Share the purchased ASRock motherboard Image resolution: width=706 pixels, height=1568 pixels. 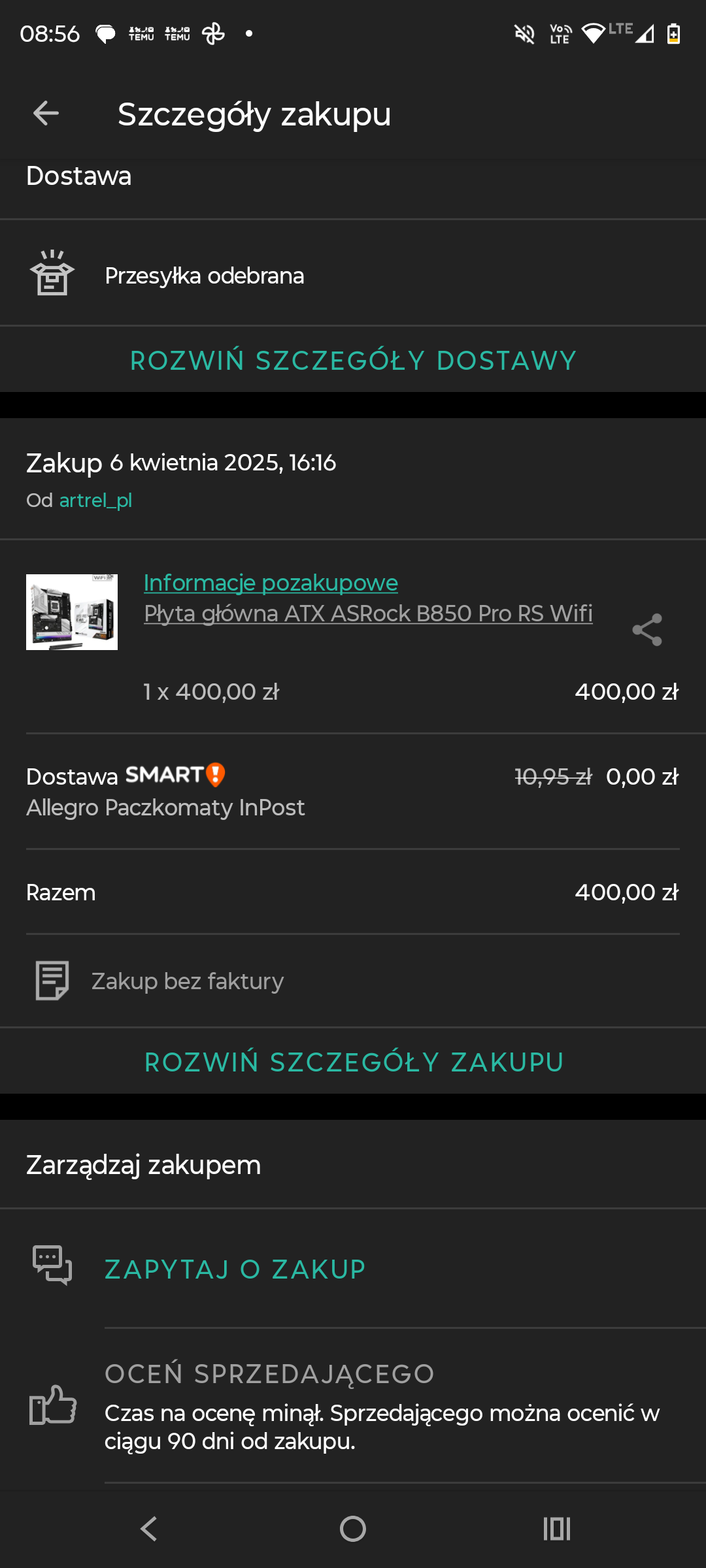point(647,630)
